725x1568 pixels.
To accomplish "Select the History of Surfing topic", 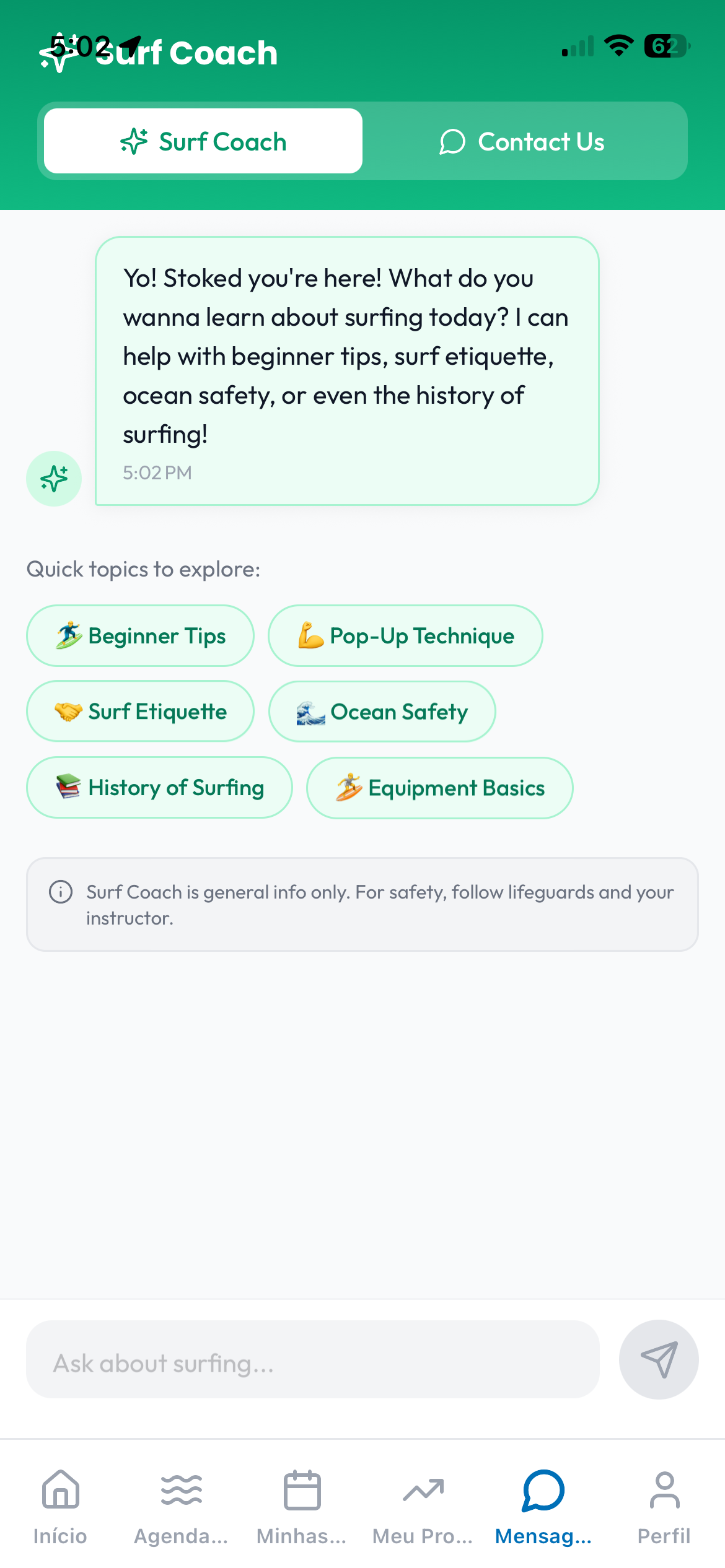I will [x=159, y=787].
